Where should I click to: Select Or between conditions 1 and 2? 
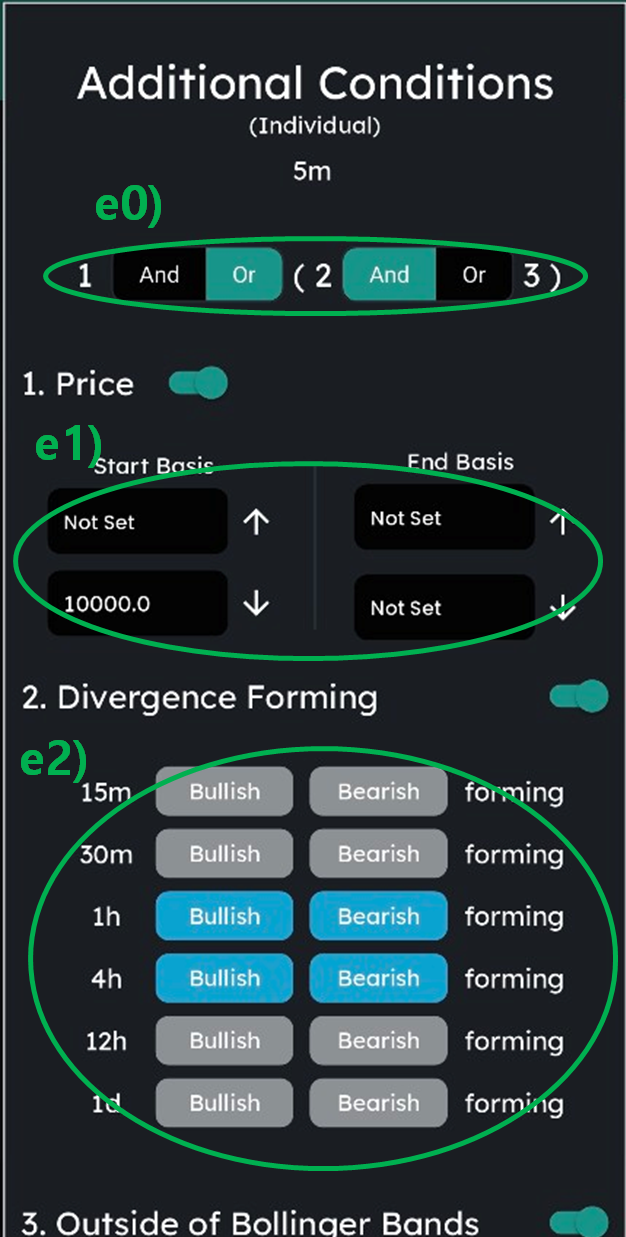(244, 275)
